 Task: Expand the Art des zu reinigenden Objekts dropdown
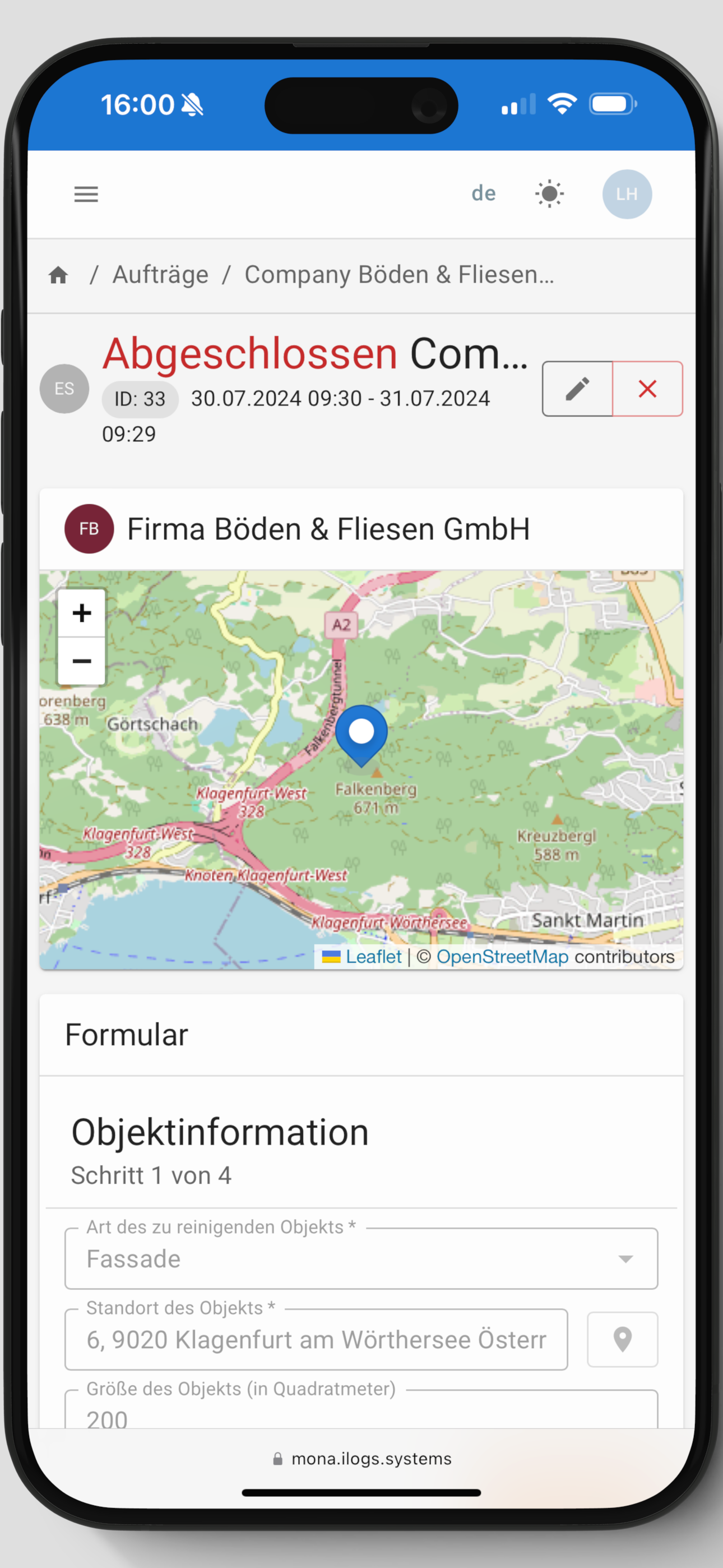361,1258
